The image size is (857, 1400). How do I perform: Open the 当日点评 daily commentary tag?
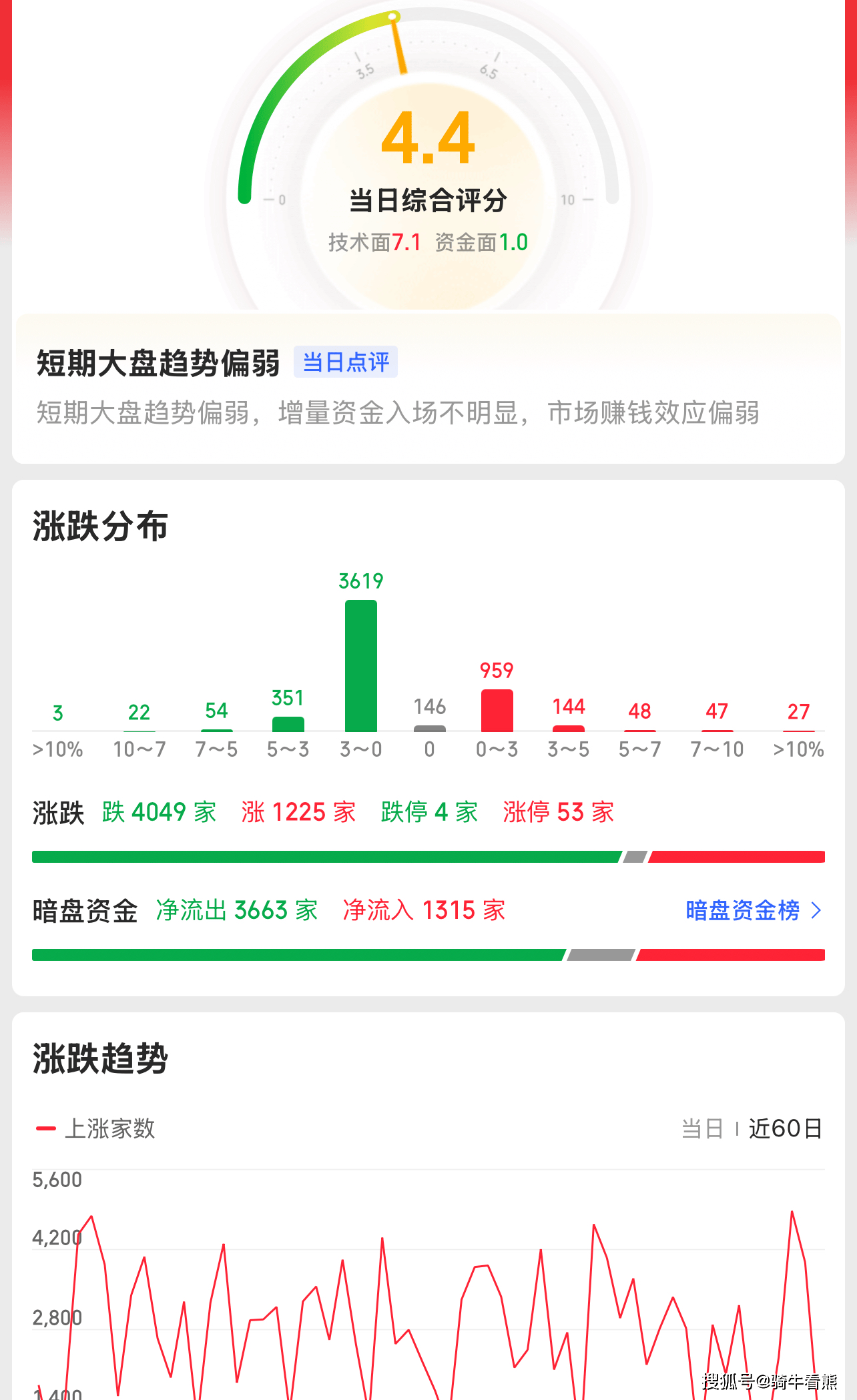coord(346,362)
